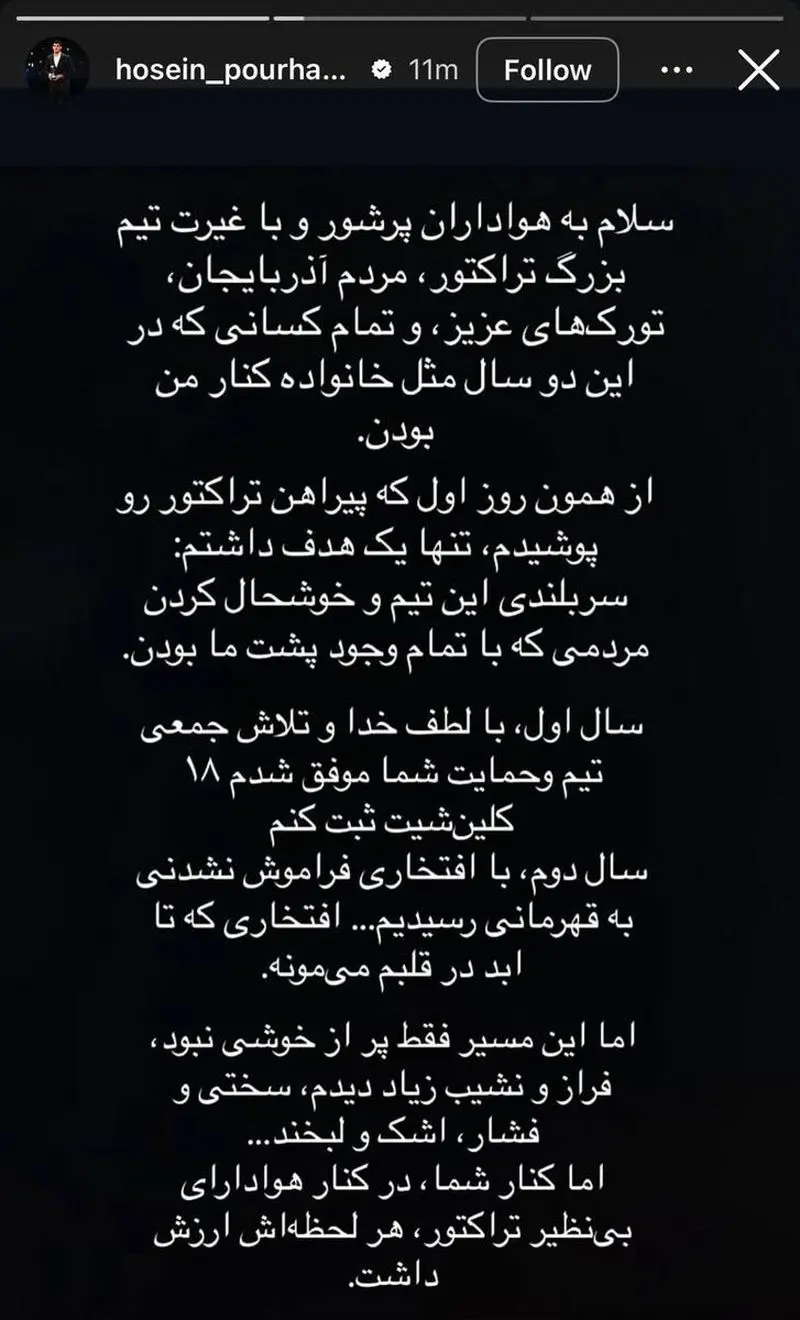Screen dimensions: 800x1320
Task: Jump to the third story segment bar
Action: (655, 15)
